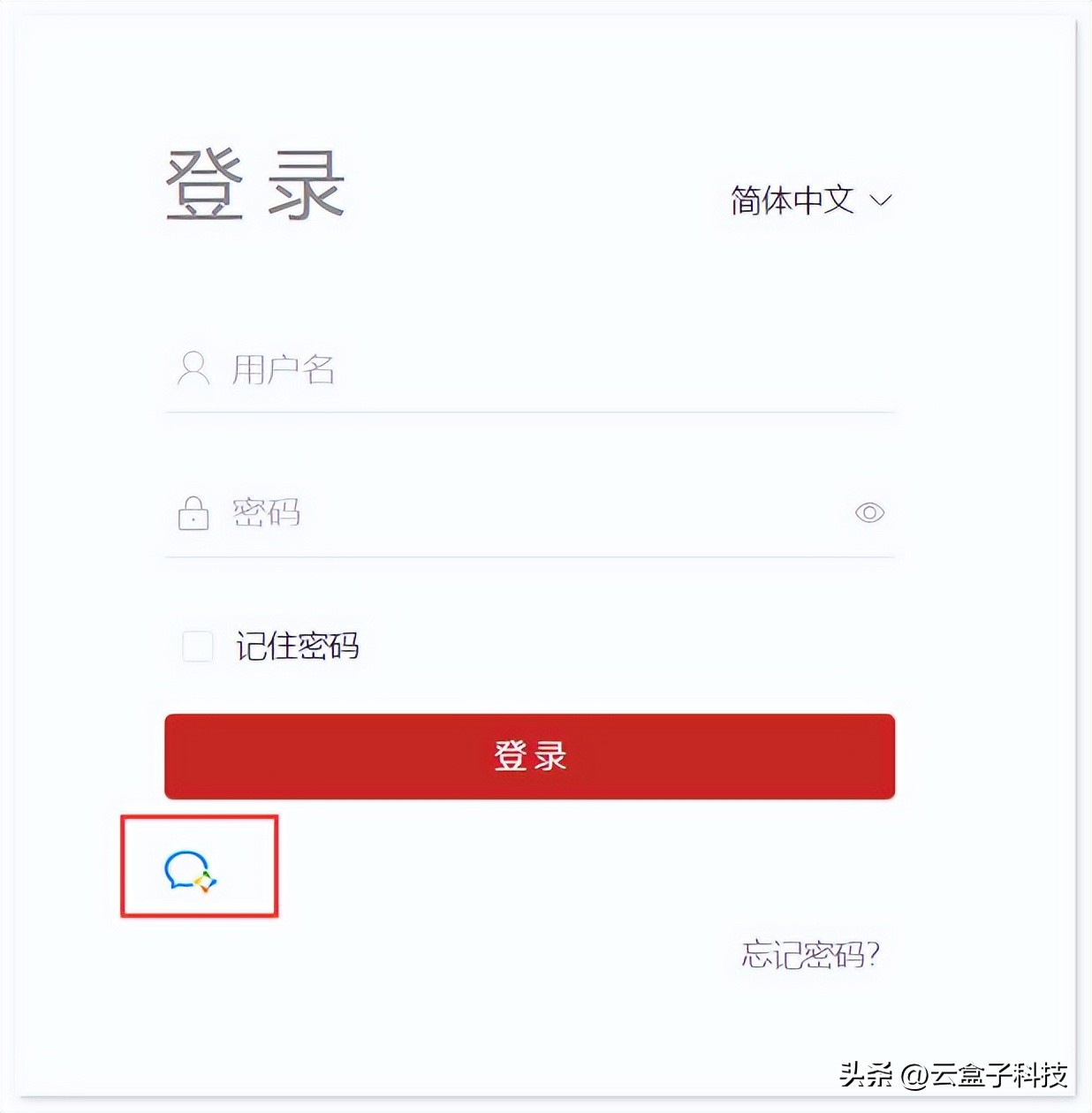Click the chevron beside 简体中文

point(881,203)
